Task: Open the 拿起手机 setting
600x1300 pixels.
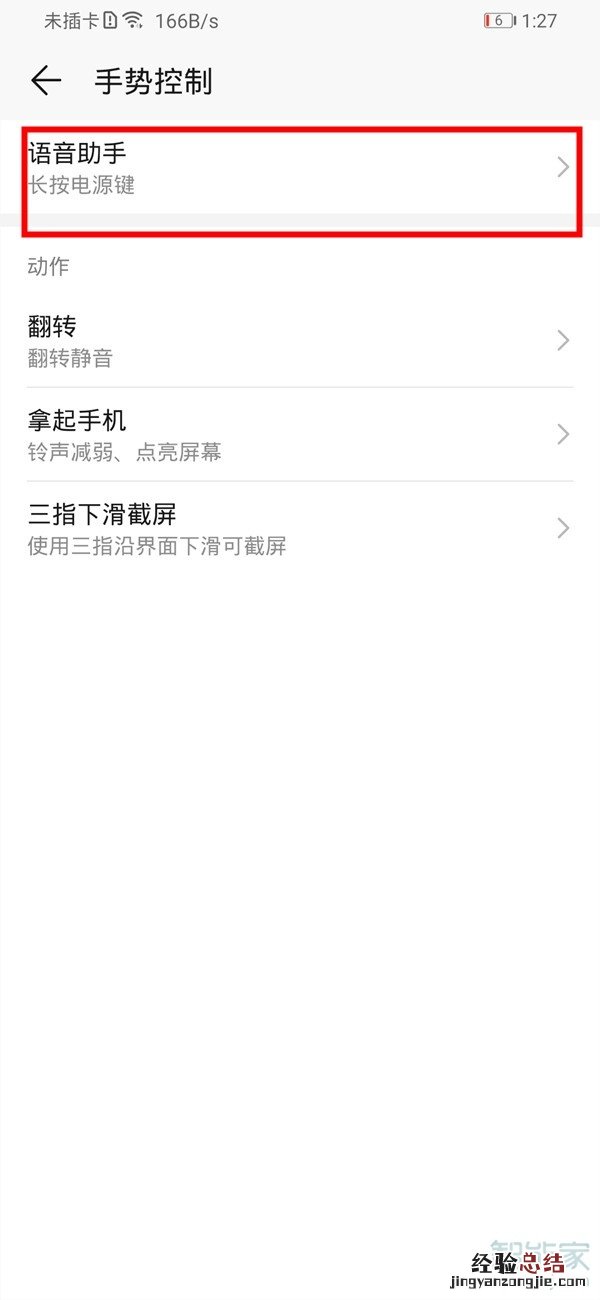Action: [300, 435]
